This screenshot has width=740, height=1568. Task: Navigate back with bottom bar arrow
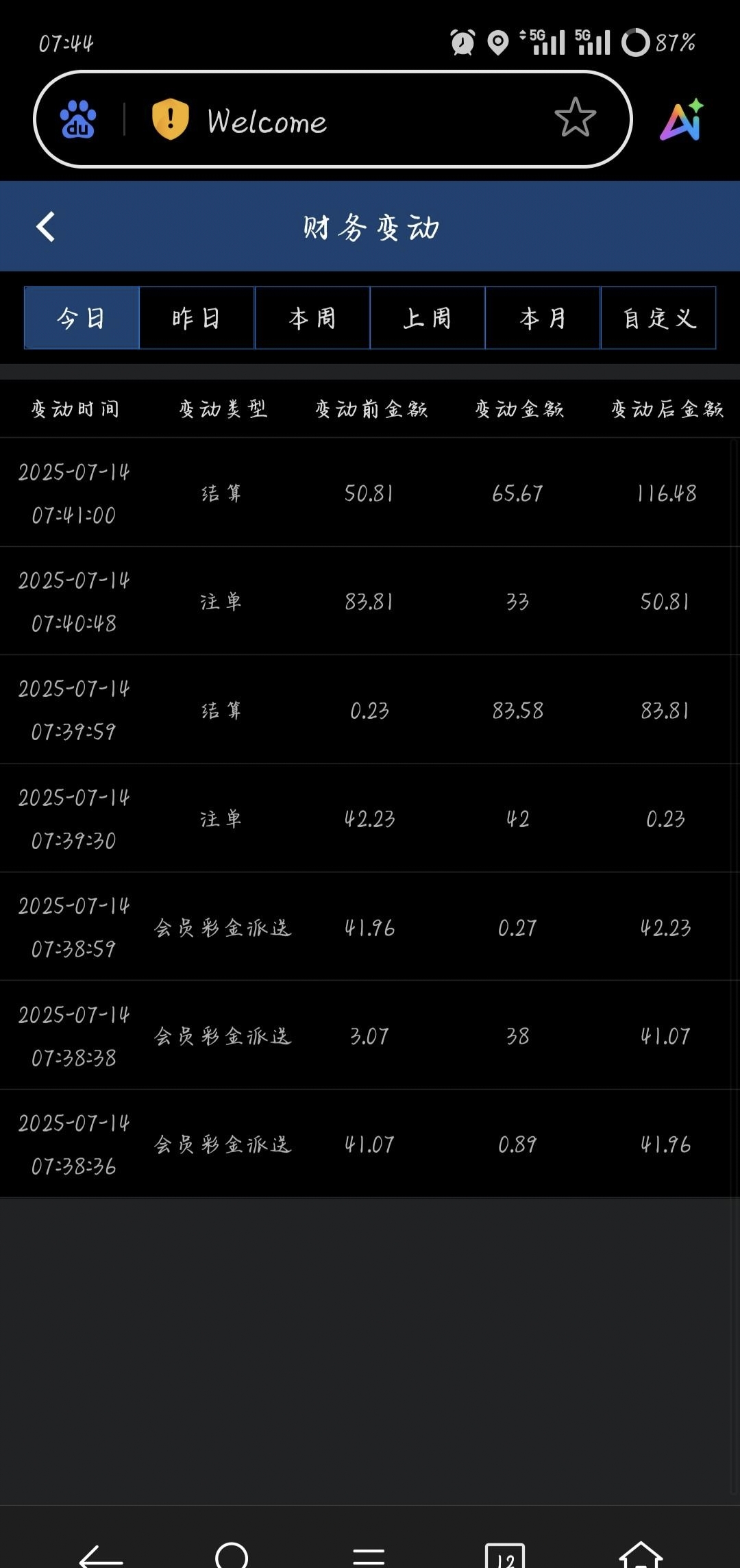101,1557
